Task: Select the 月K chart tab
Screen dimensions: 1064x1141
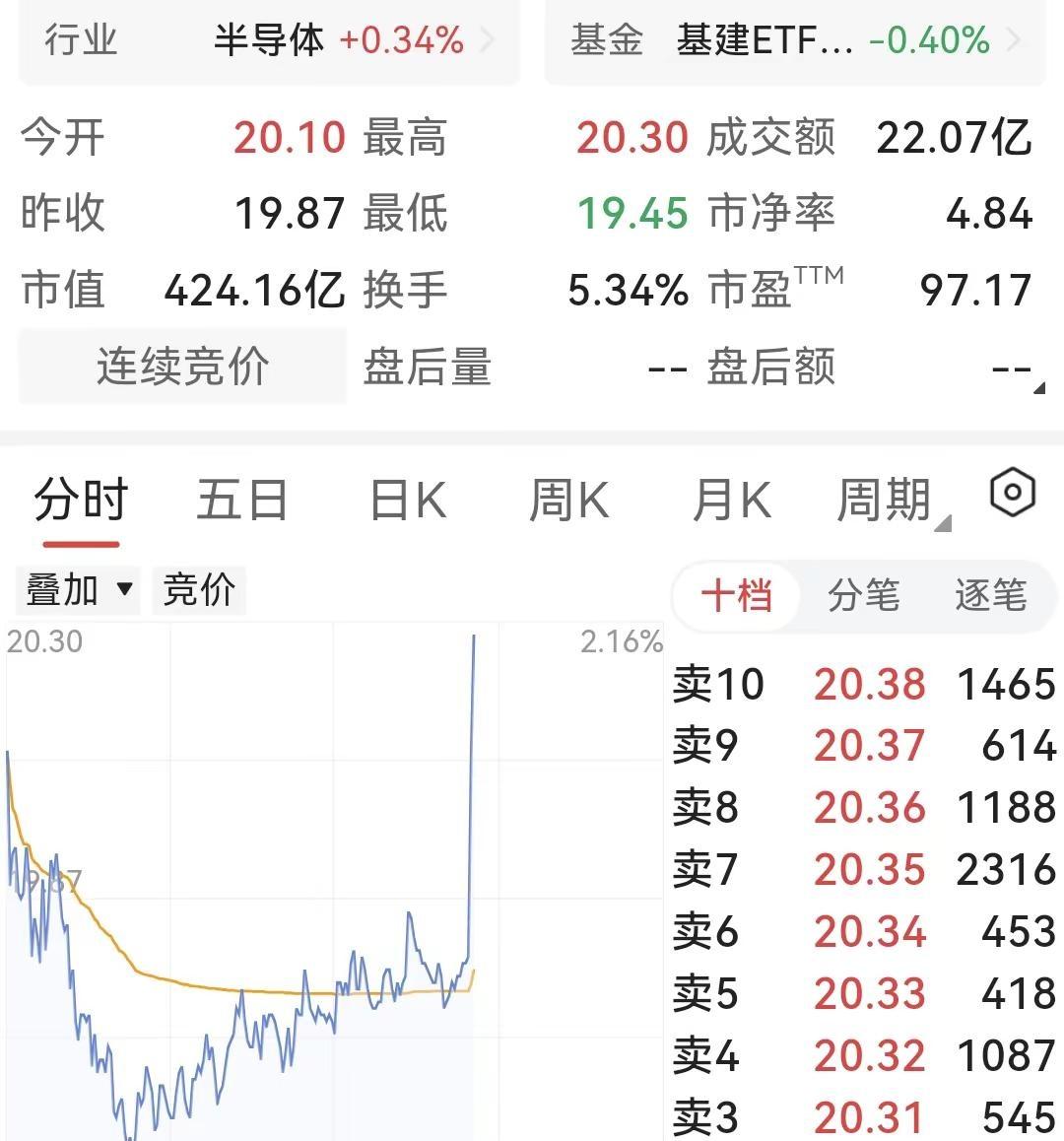Action: [x=731, y=501]
